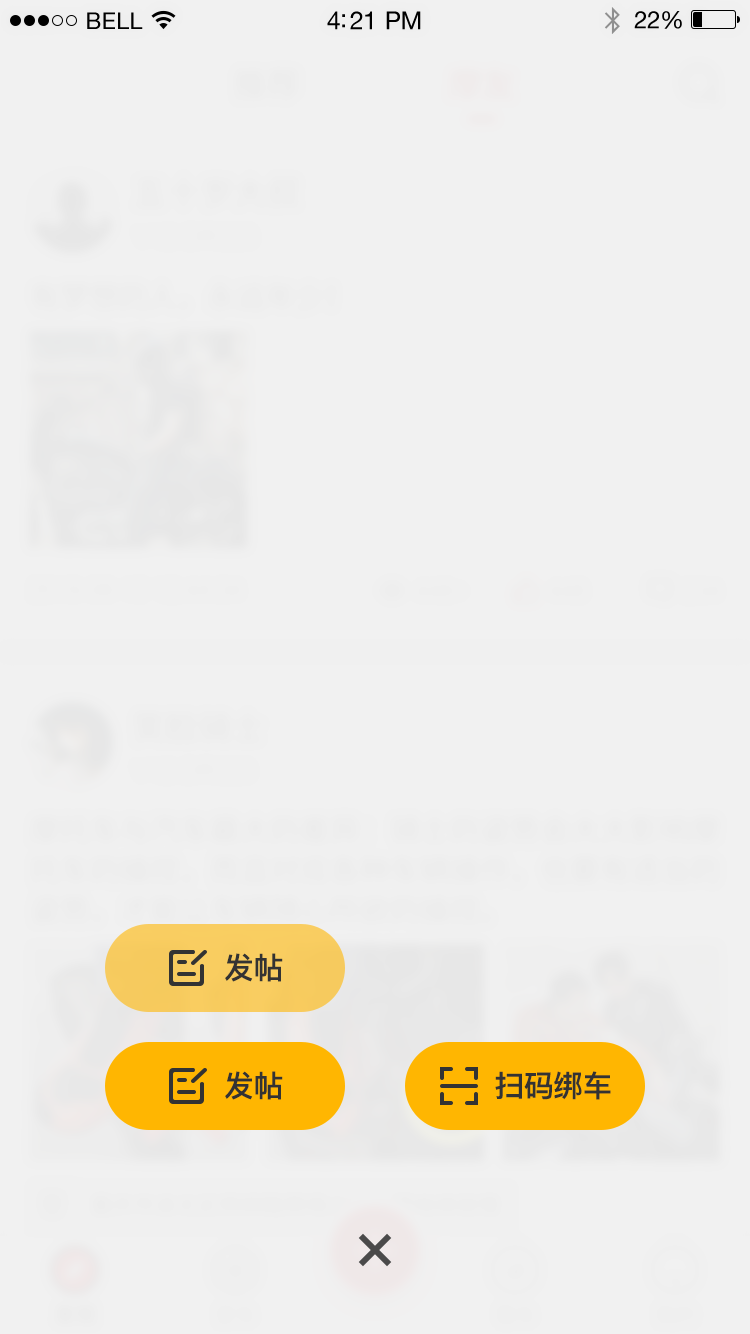Tap the bright orange 发帖 button
Viewport: 750px width, 1334px height.
225,1086
